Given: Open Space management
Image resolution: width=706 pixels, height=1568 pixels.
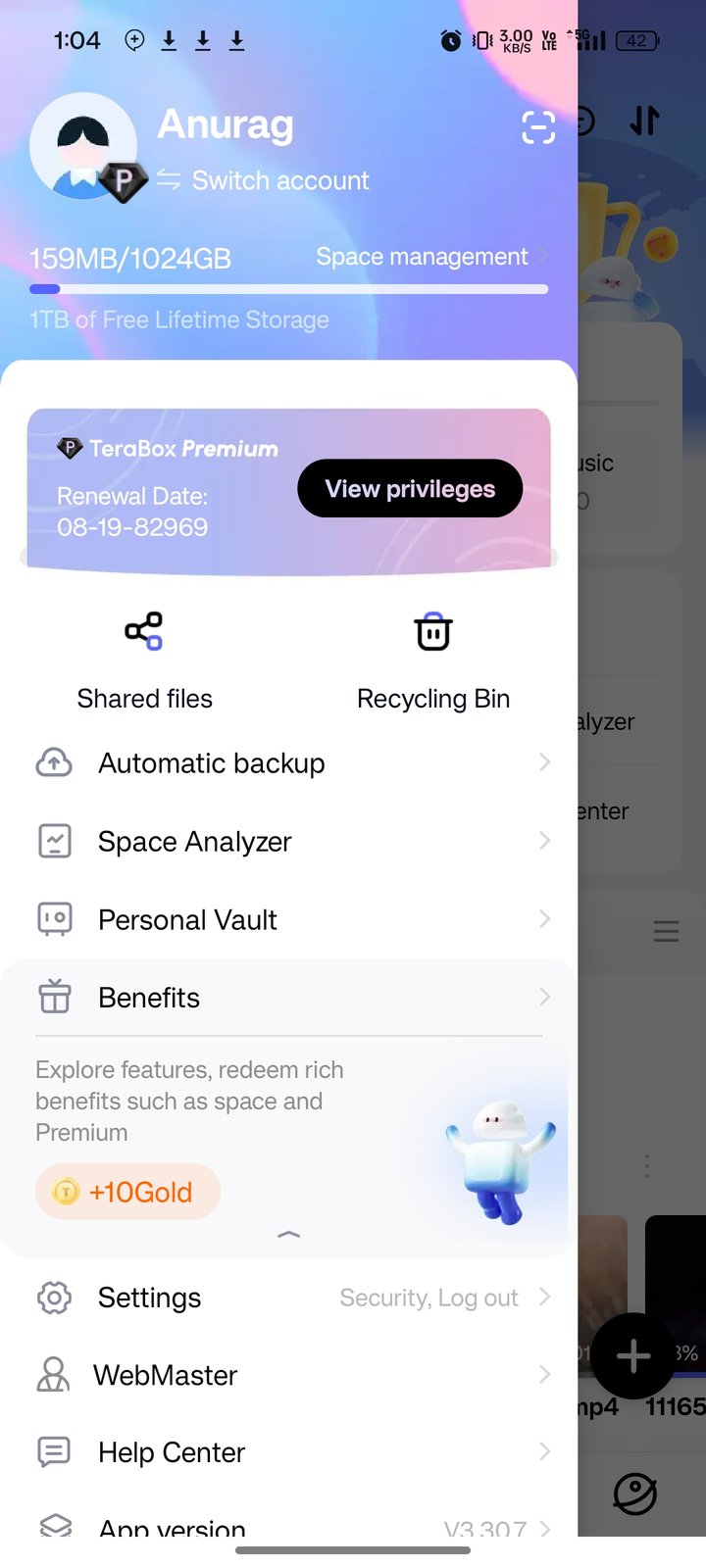Looking at the screenshot, I should pos(431,257).
